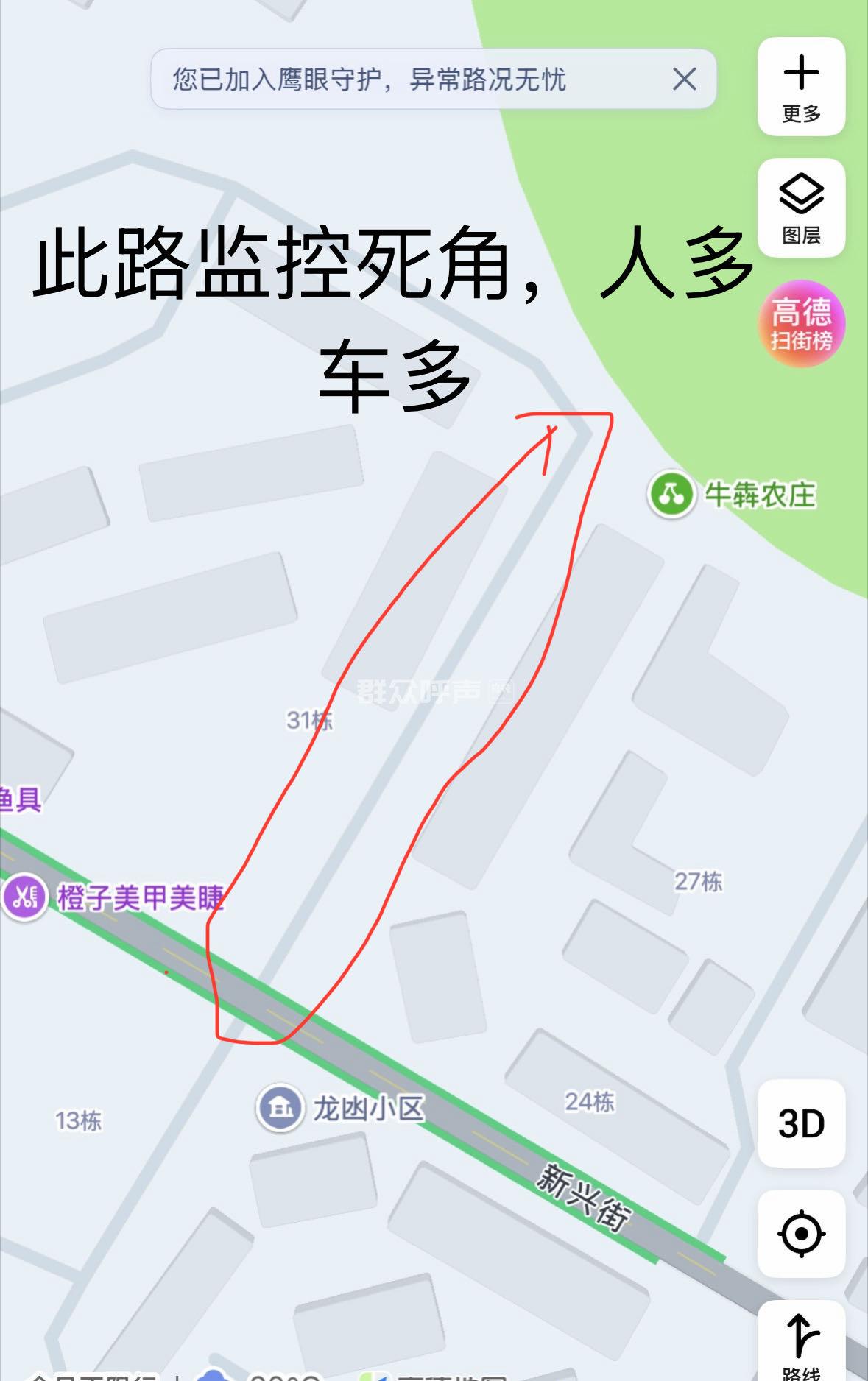Open the 图层 map layers panel
Viewport: 868px width, 1381px height.
tap(801, 208)
